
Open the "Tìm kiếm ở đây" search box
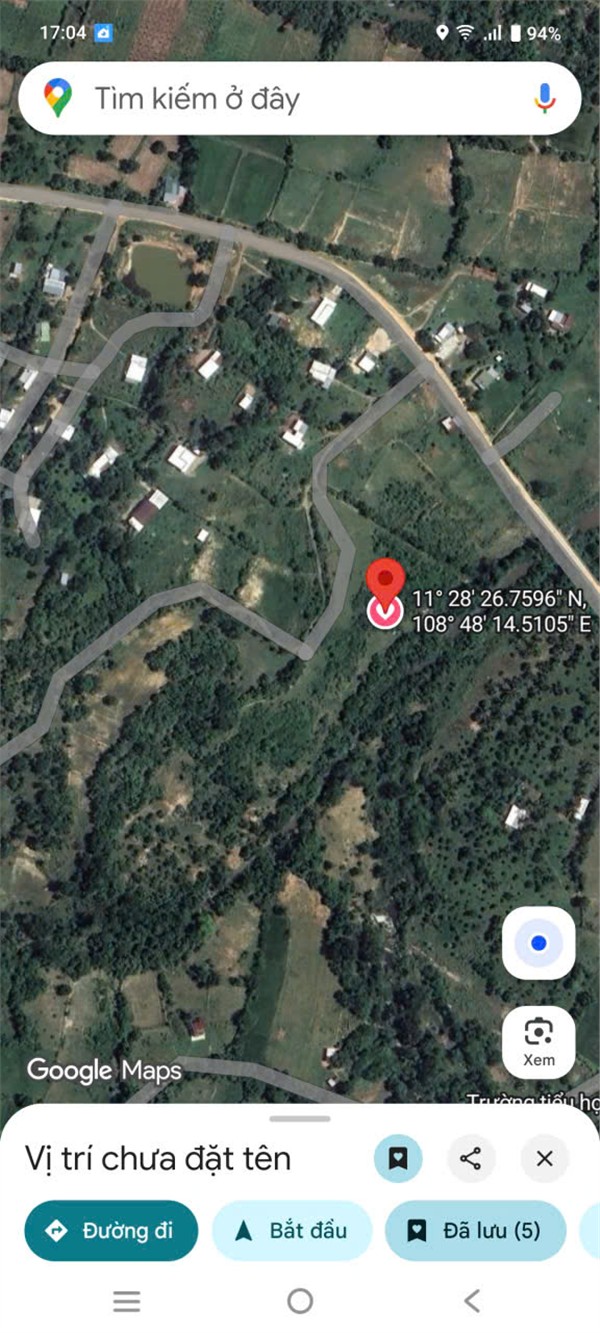tap(299, 98)
